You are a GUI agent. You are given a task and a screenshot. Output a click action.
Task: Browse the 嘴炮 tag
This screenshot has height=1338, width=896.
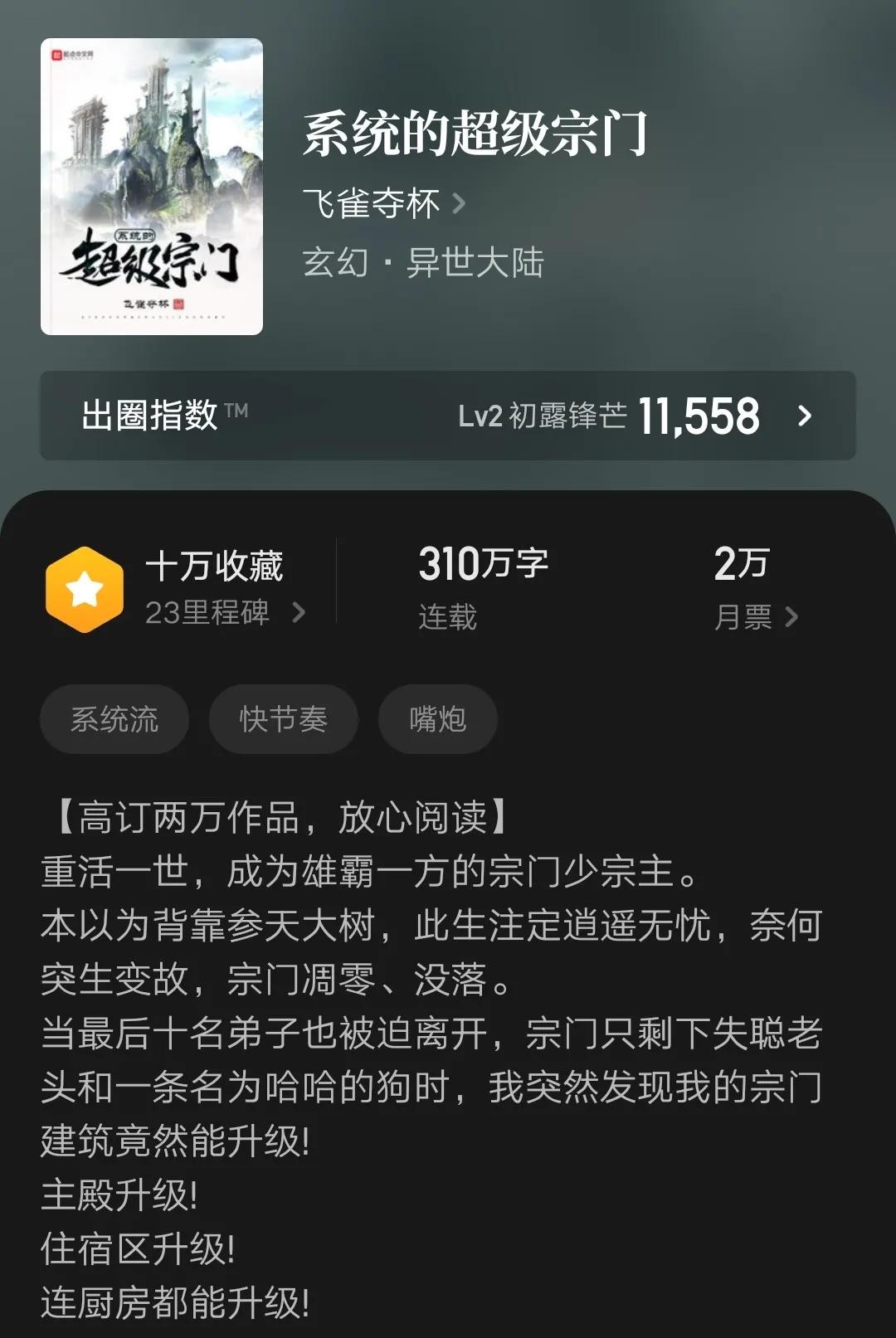click(438, 719)
